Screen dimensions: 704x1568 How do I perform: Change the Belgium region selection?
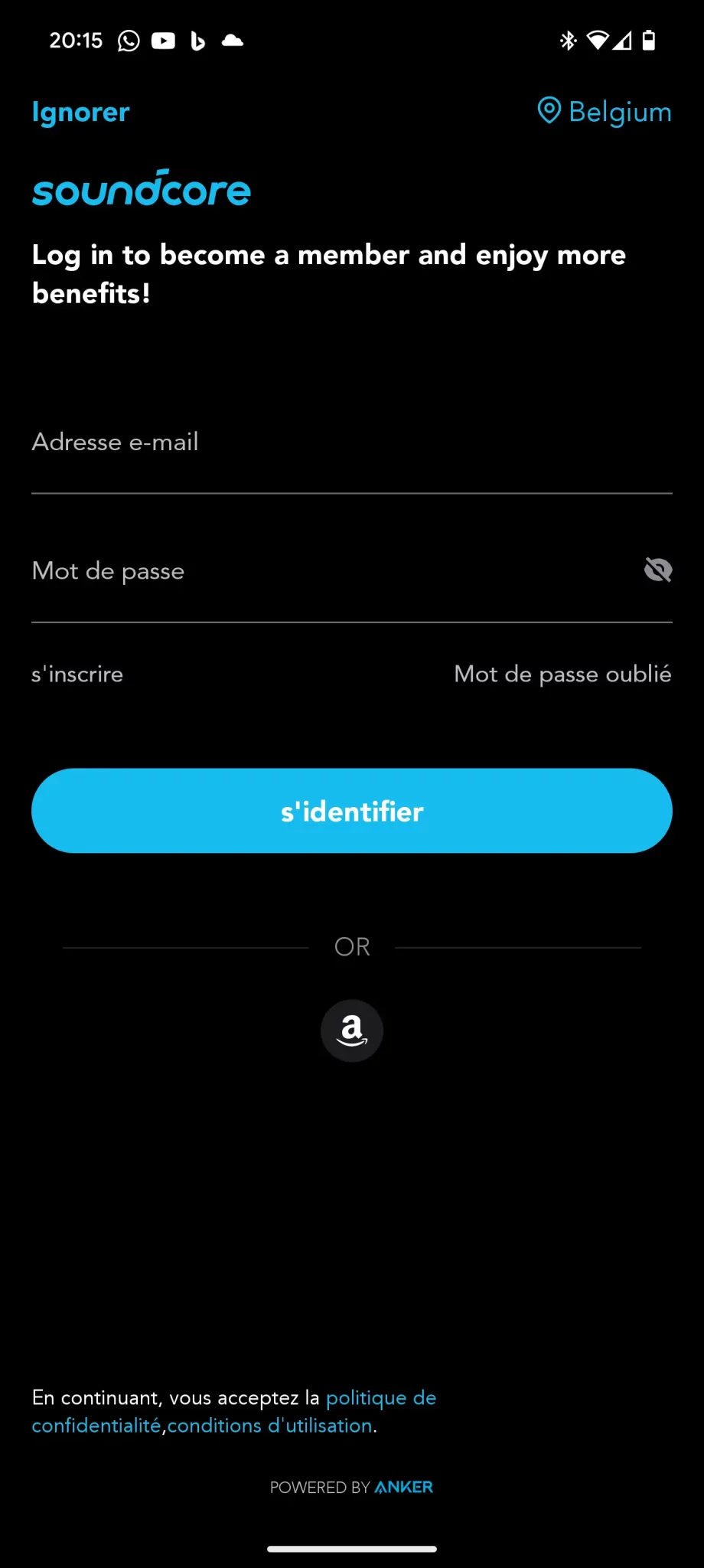(605, 112)
